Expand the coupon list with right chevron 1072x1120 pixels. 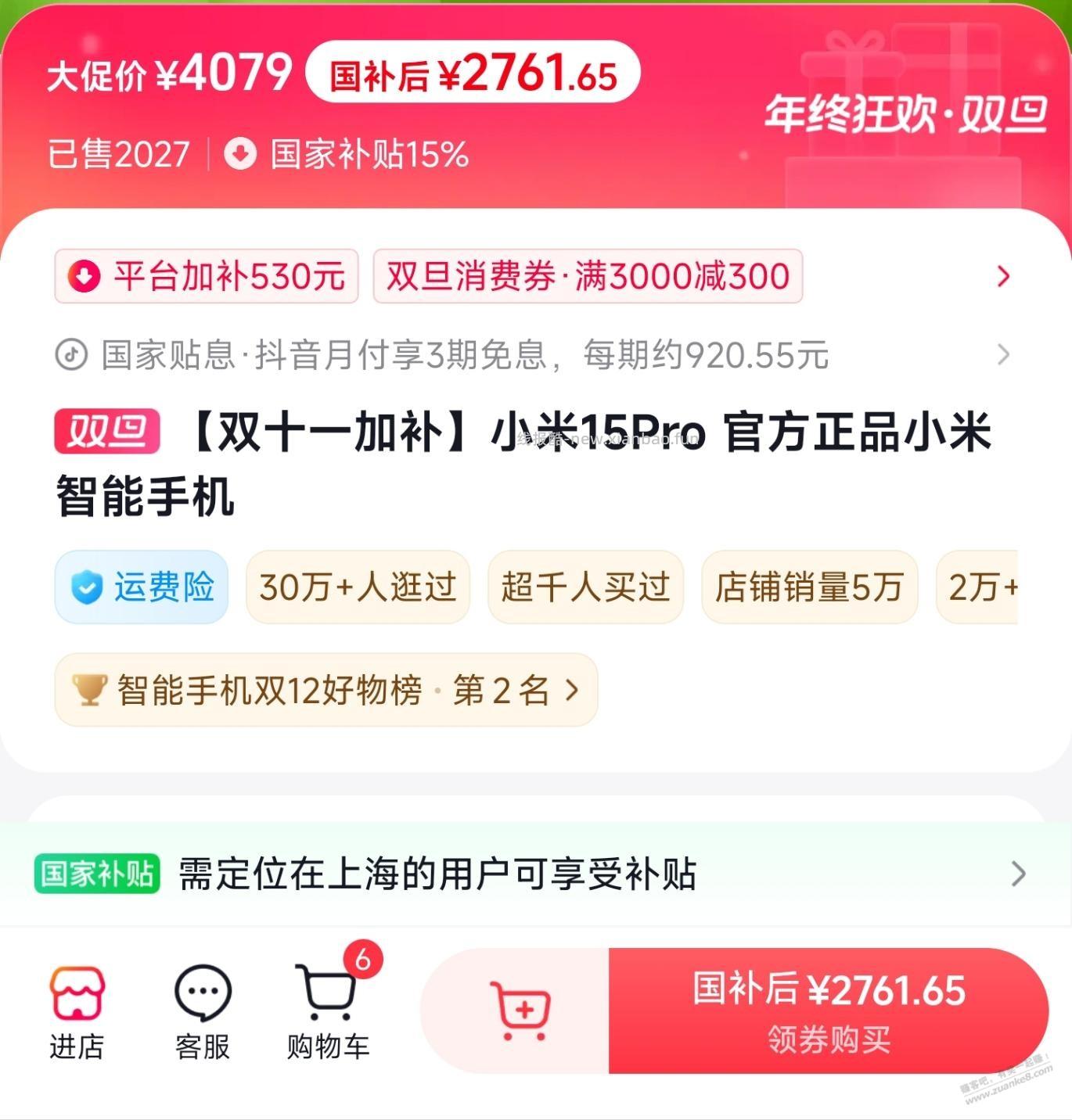pos(1005,276)
